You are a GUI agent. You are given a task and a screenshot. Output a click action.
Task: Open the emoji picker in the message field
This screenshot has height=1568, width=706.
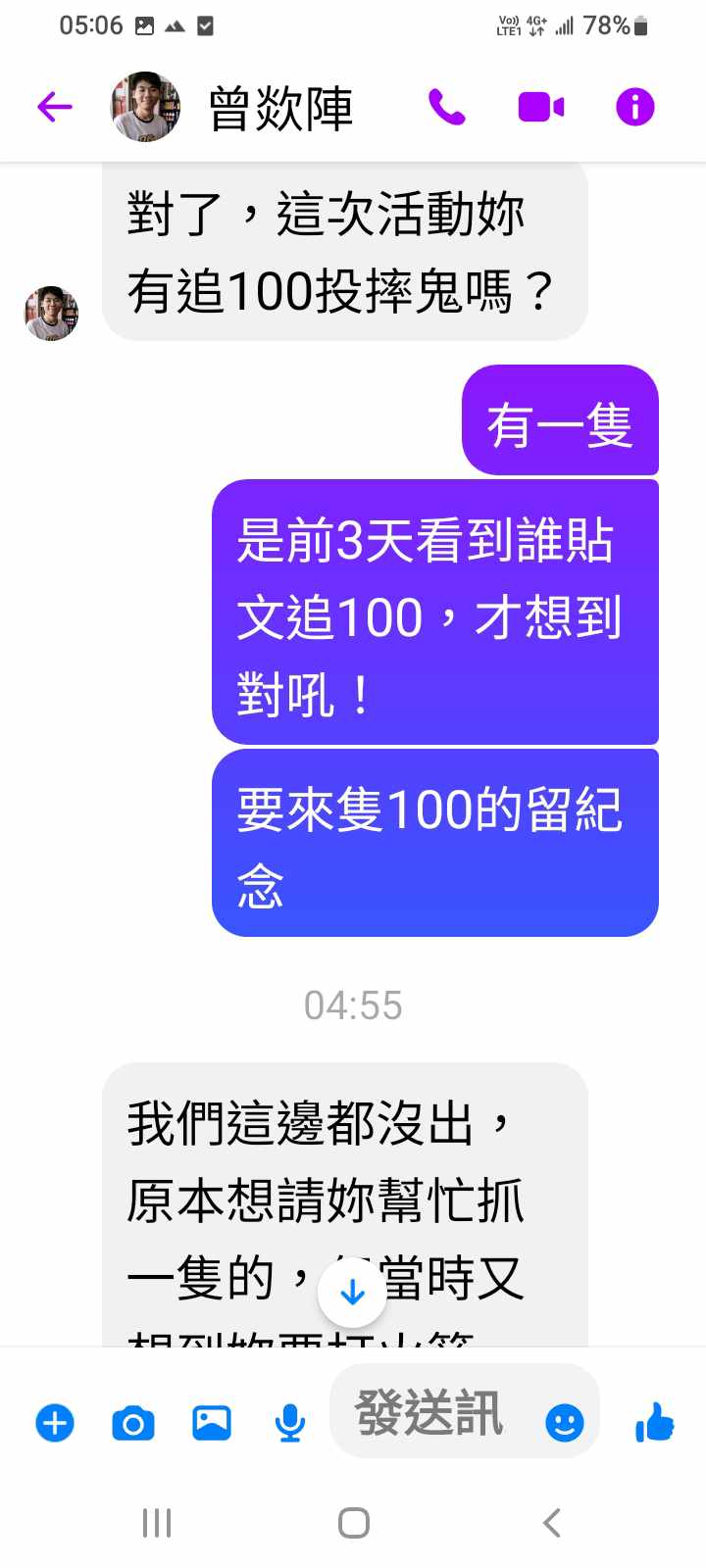[x=564, y=1422]
